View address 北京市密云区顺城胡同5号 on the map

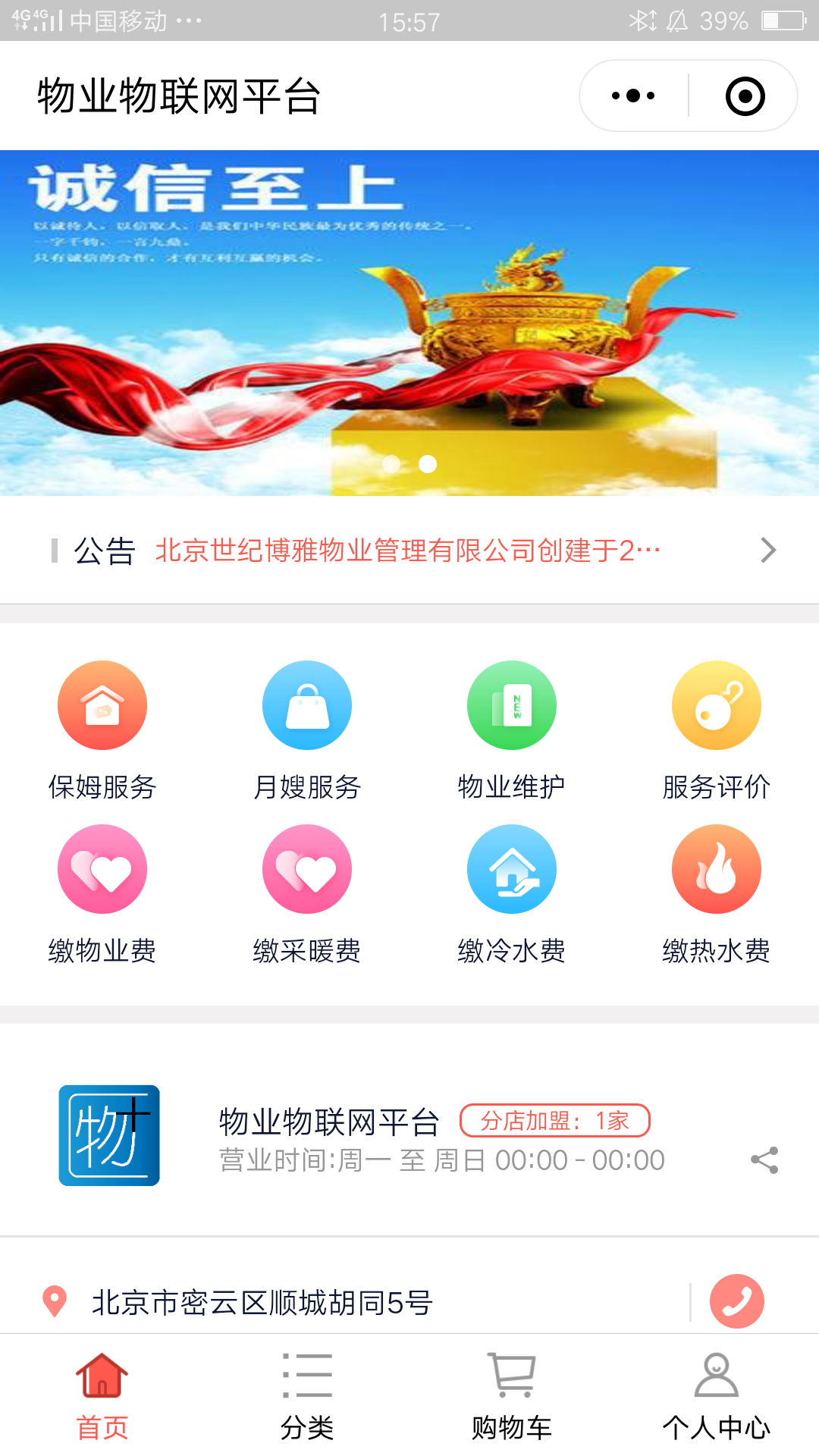[x=262, y=1303]
